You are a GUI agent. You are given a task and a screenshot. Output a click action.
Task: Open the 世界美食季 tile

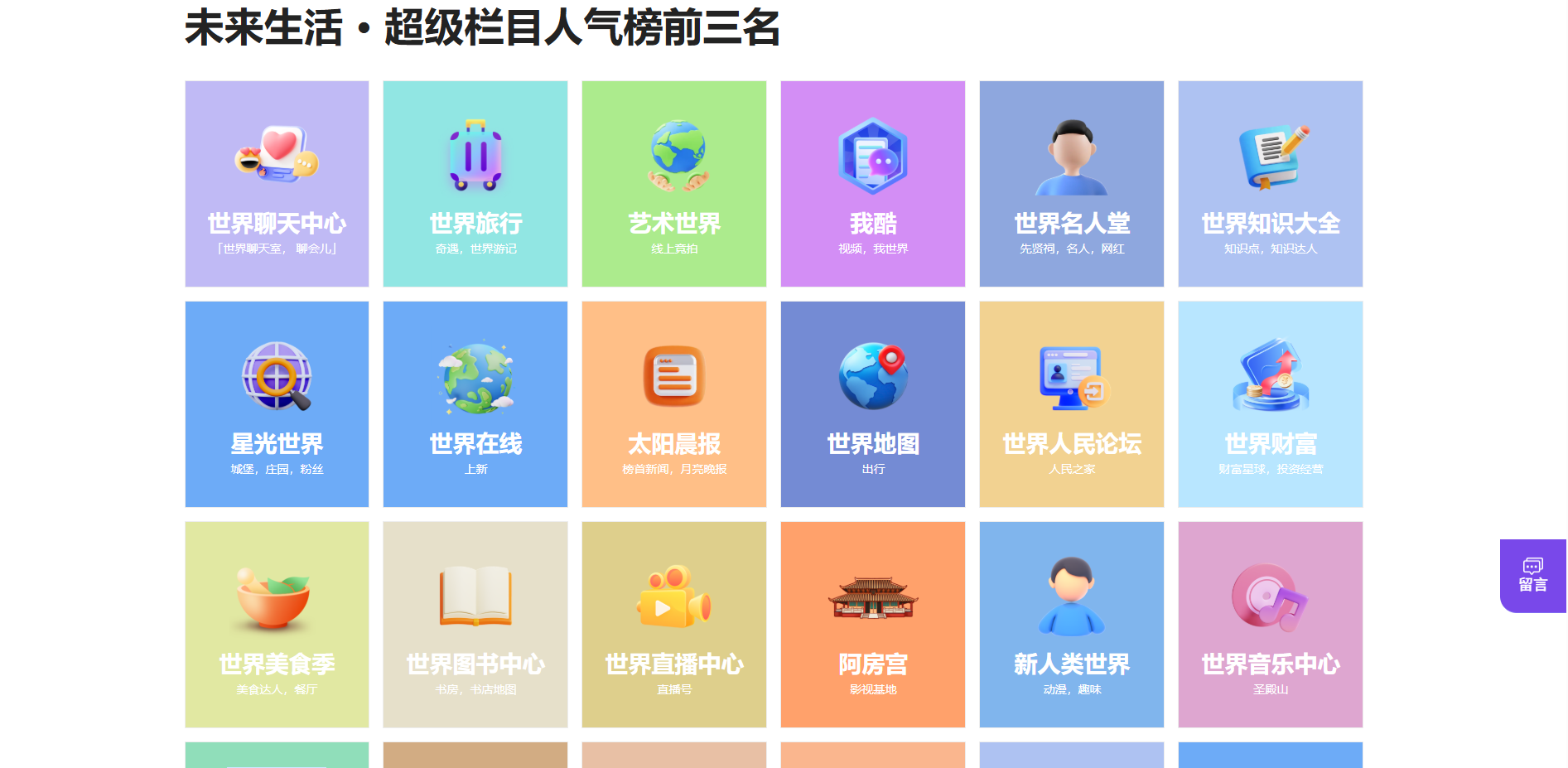[277, 625]
